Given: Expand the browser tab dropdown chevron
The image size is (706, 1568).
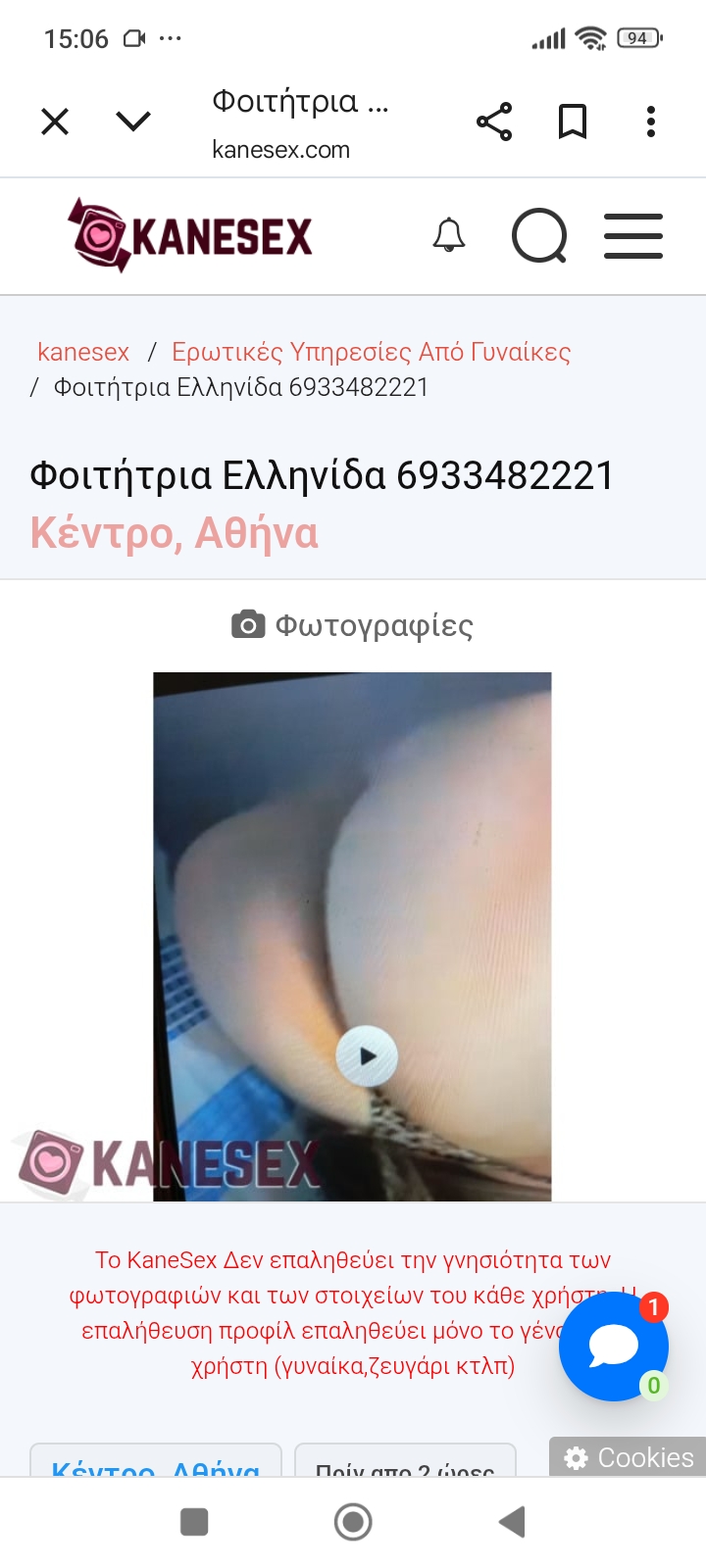Looking at the screenshot, I should [133, 122].
